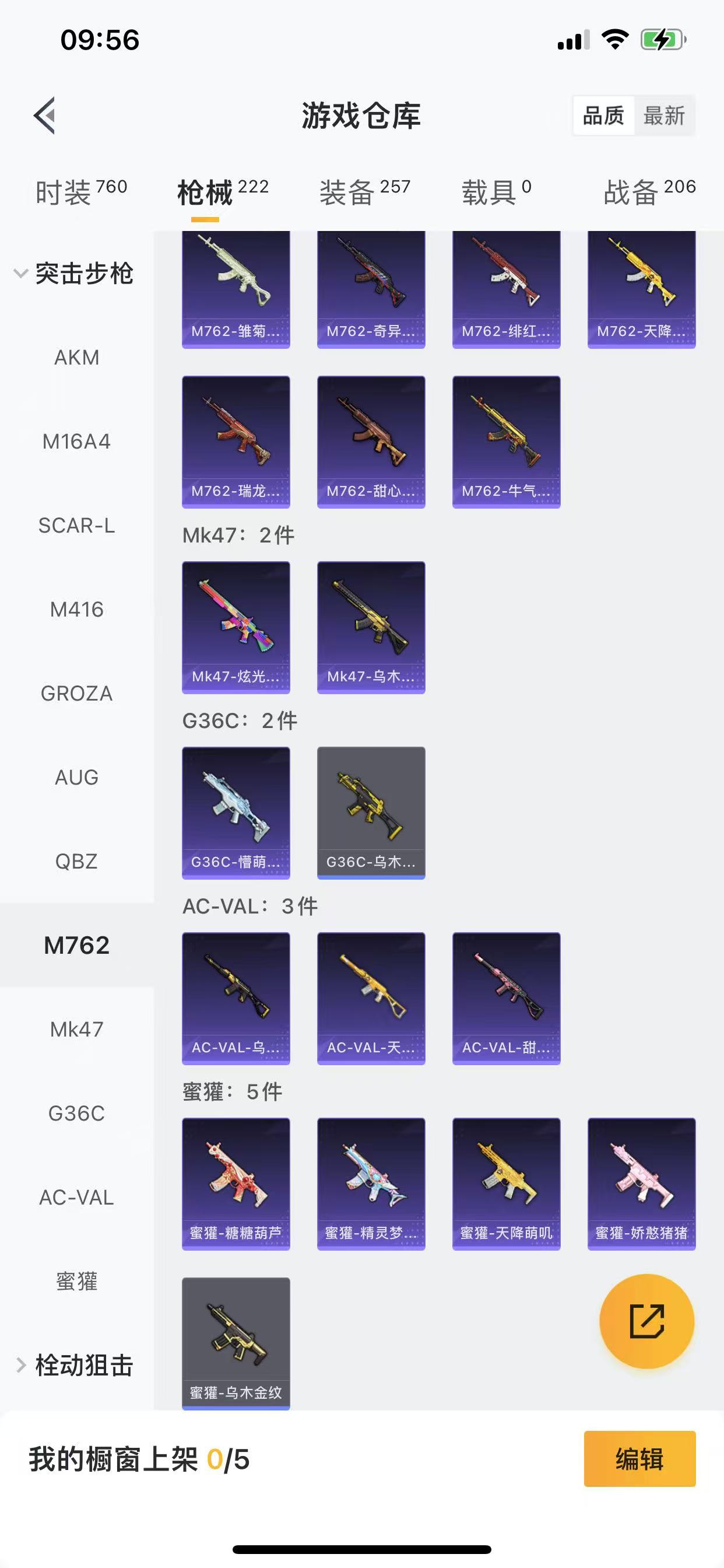Viewport: 724px width, 1568px height.
Task: Tap 编辑 to edit showcase
Action: [639, 1459]
